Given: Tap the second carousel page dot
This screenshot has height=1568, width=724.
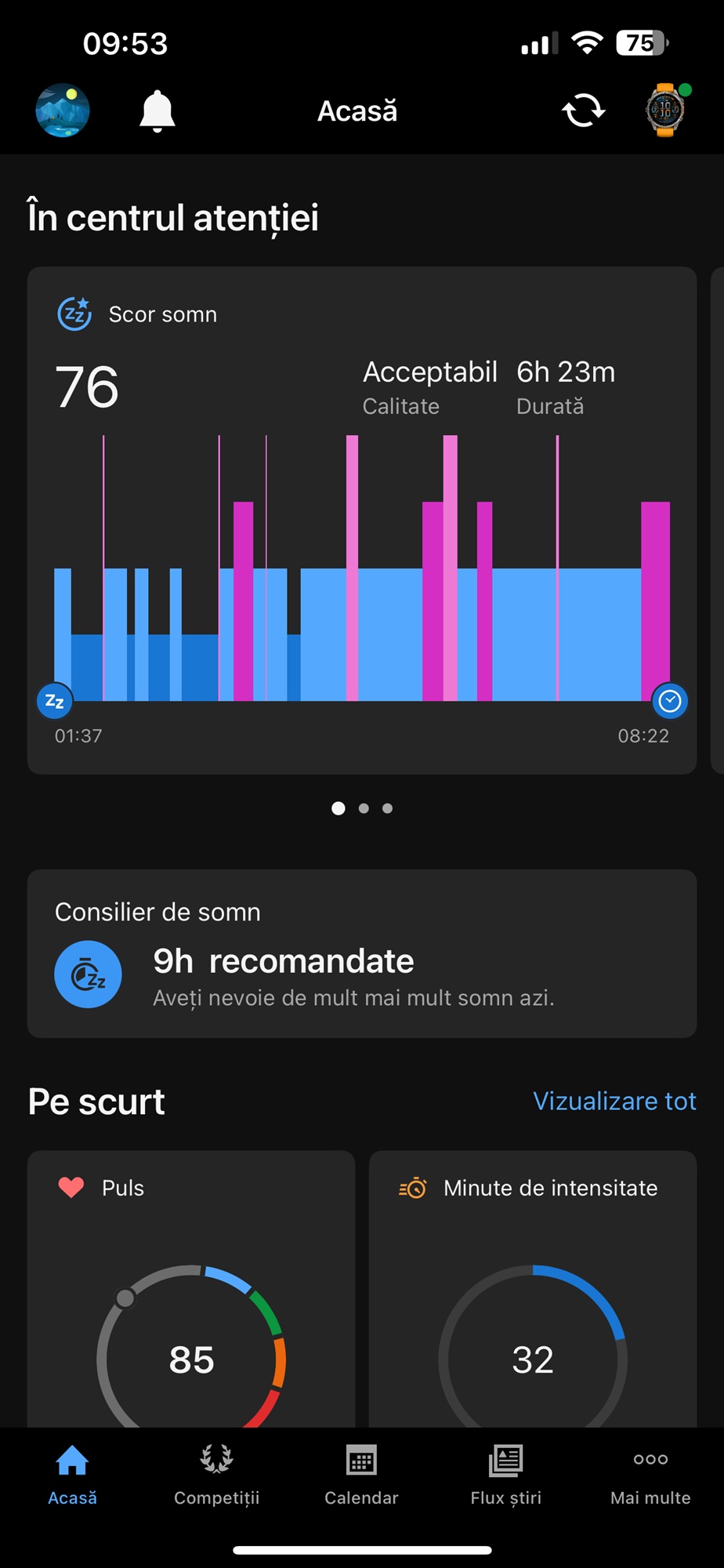Looking at the screenshot, I should (364, 808).
